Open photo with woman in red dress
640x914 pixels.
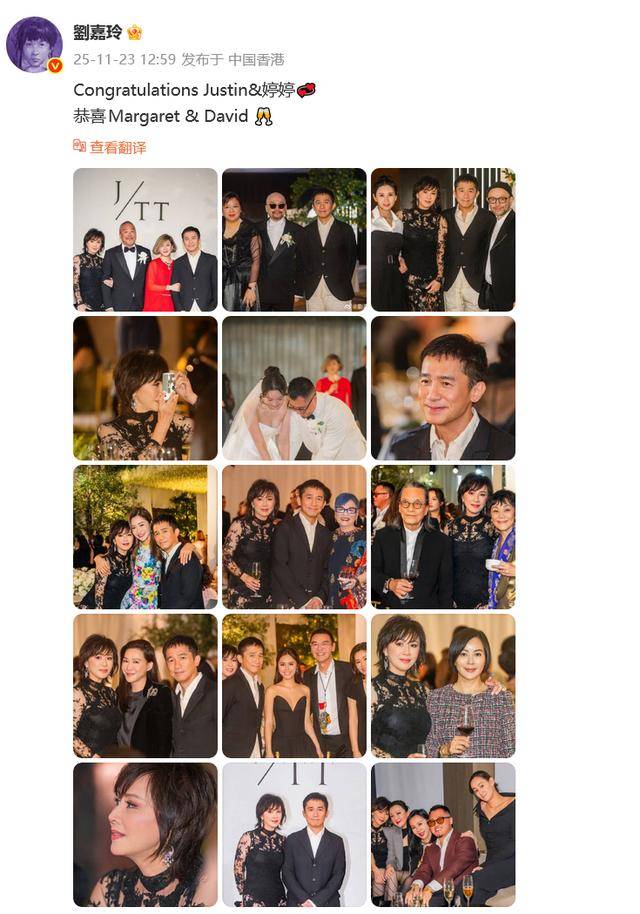pyautogui.click(x=145, y=240)
